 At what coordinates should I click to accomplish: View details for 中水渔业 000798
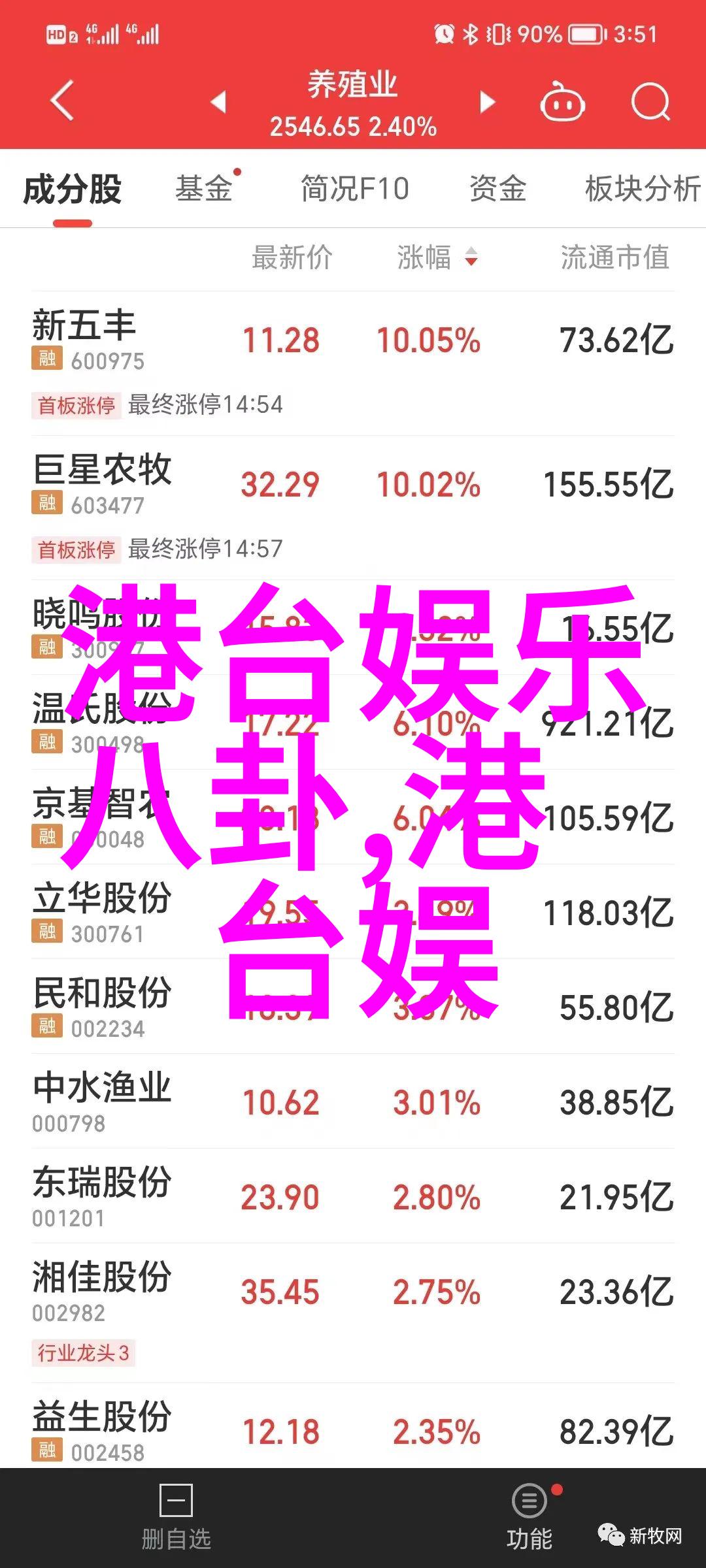[101, 1102]
